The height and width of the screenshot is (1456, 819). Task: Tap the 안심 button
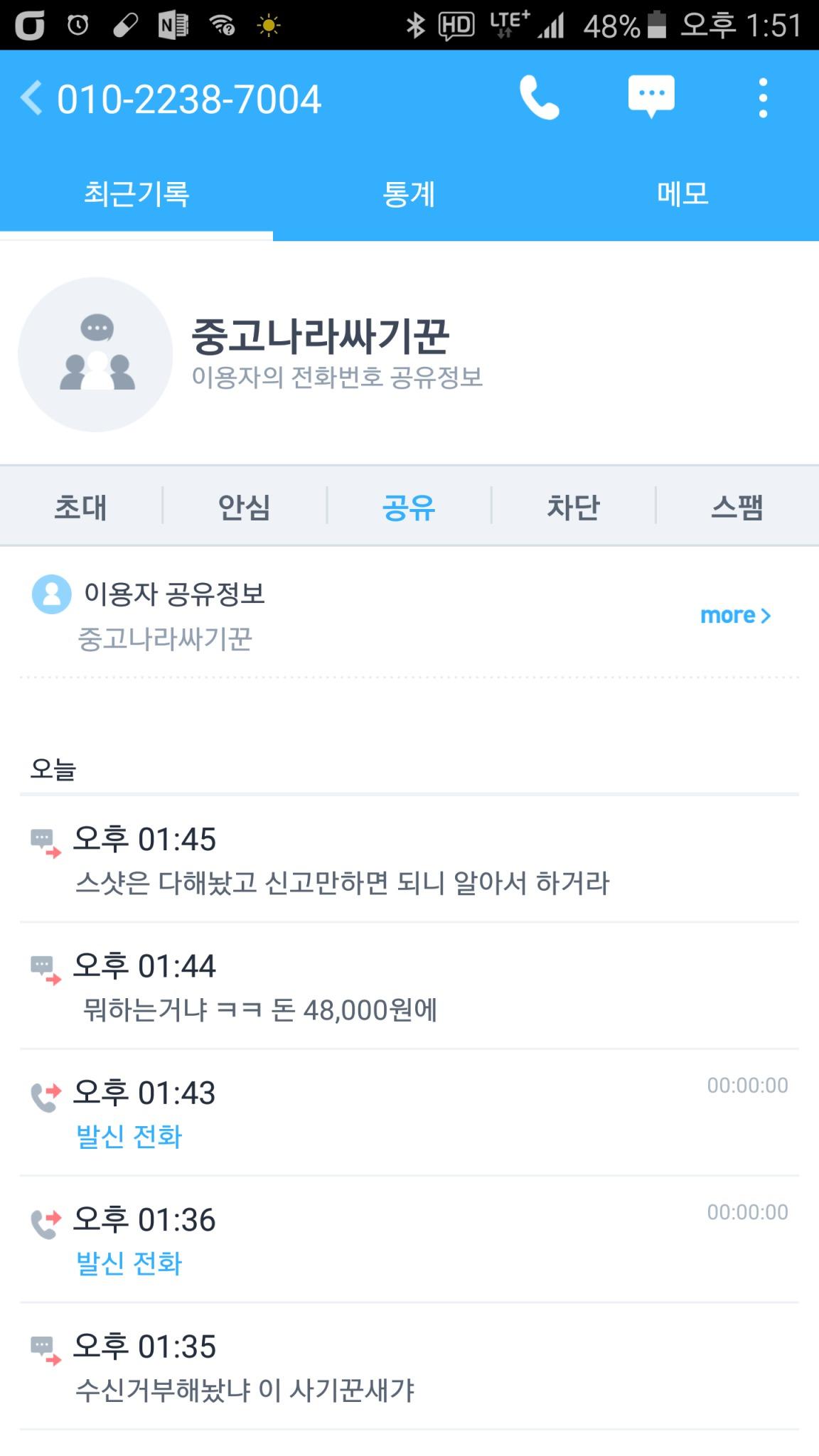click(x=245, y=507)
